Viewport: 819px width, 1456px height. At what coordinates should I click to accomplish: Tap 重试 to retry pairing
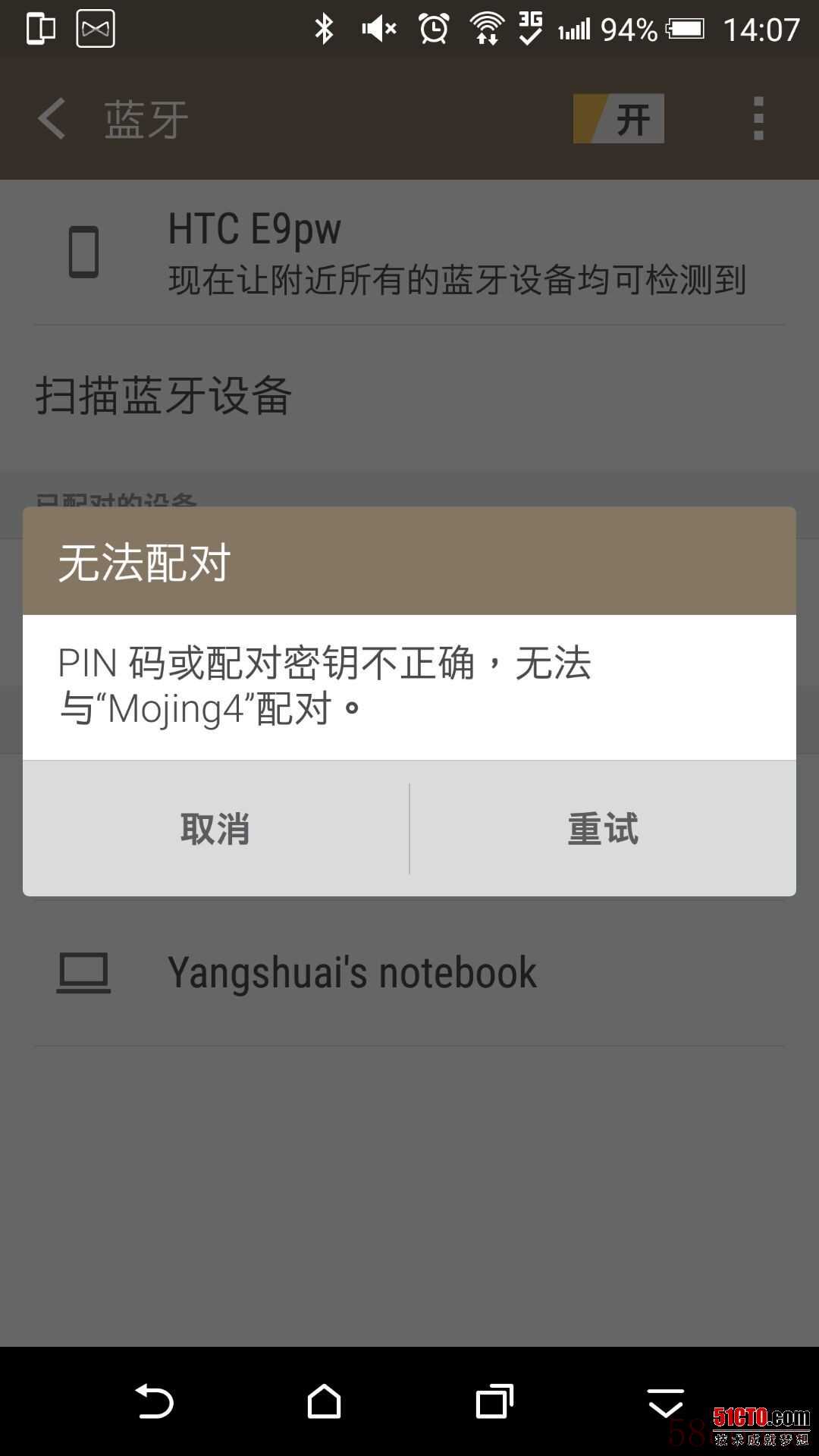tap(603, 829)
